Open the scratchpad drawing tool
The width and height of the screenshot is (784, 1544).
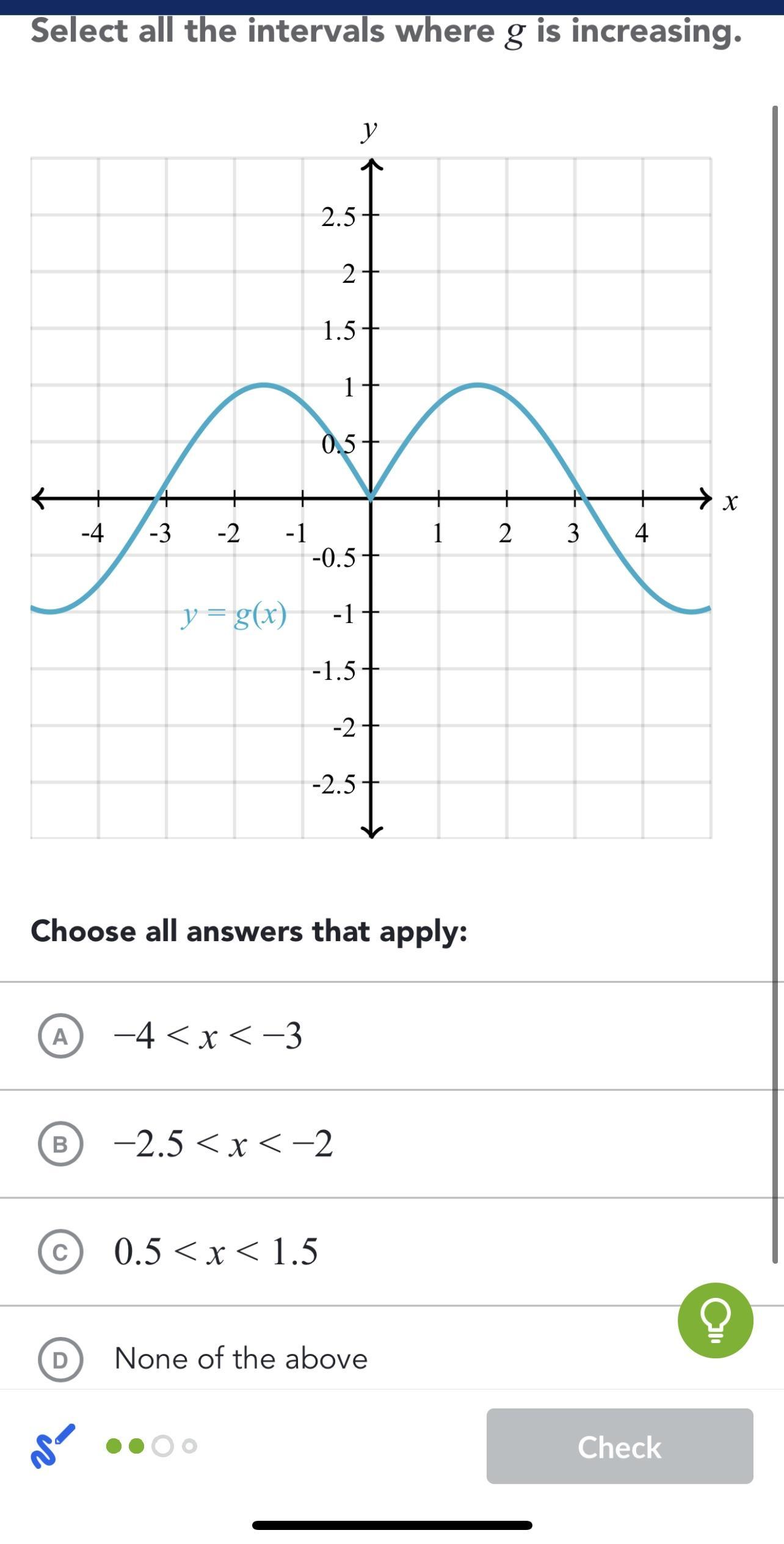pyautogui.click(x=53, y=1446)
